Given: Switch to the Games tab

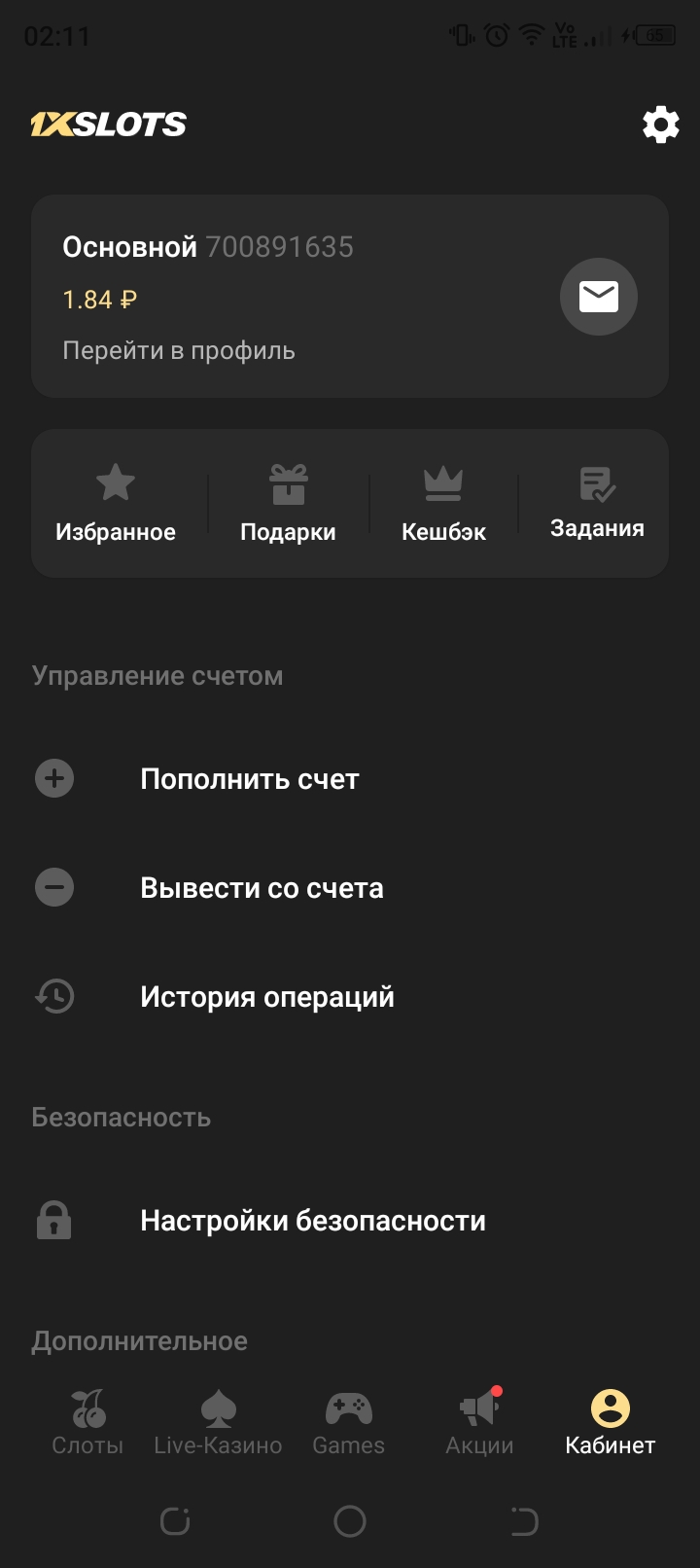Looking at the screenshot, I should (x=348, y=1422).
